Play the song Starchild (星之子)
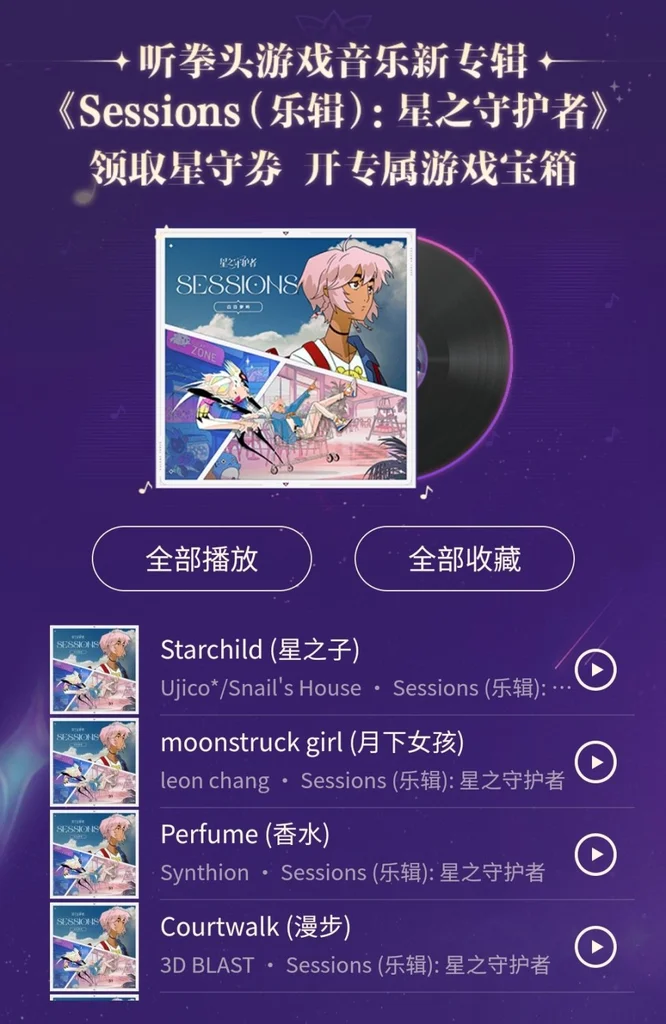 [x=596, y=670]
